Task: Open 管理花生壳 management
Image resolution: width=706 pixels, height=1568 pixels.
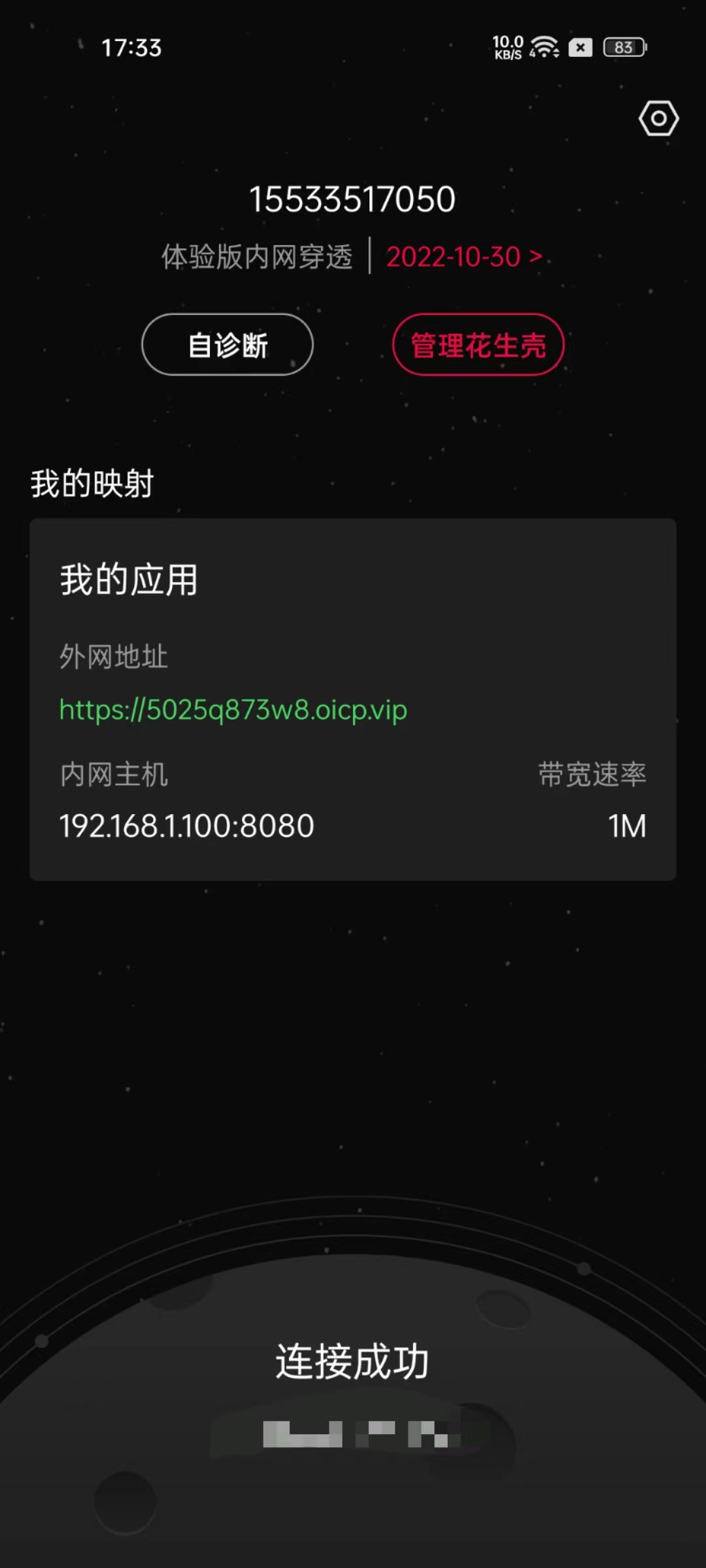Action: coord(478,345)
